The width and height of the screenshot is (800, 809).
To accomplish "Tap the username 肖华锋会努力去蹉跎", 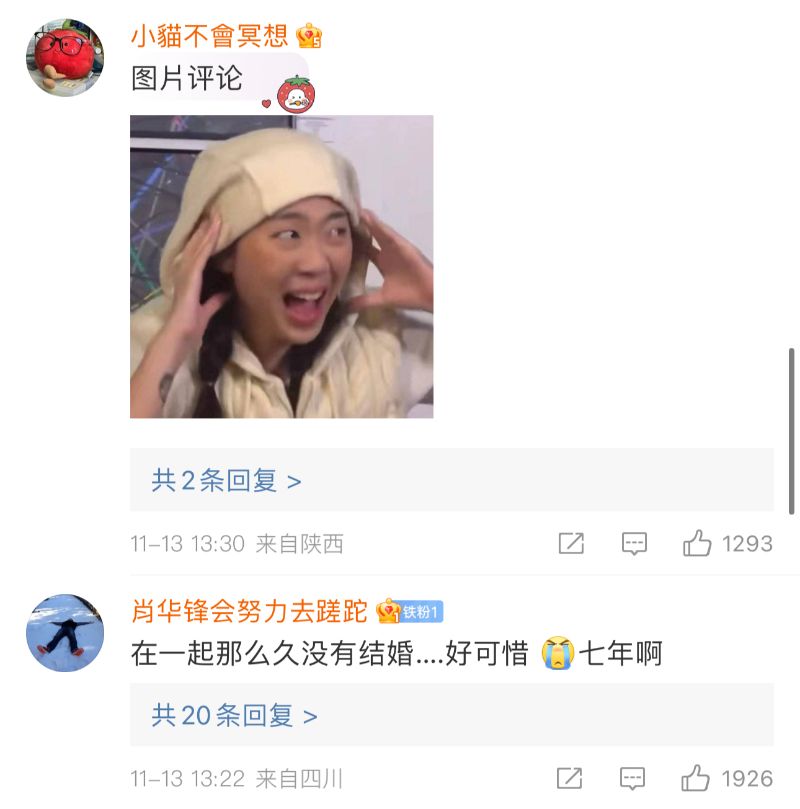I will [249, 611].
